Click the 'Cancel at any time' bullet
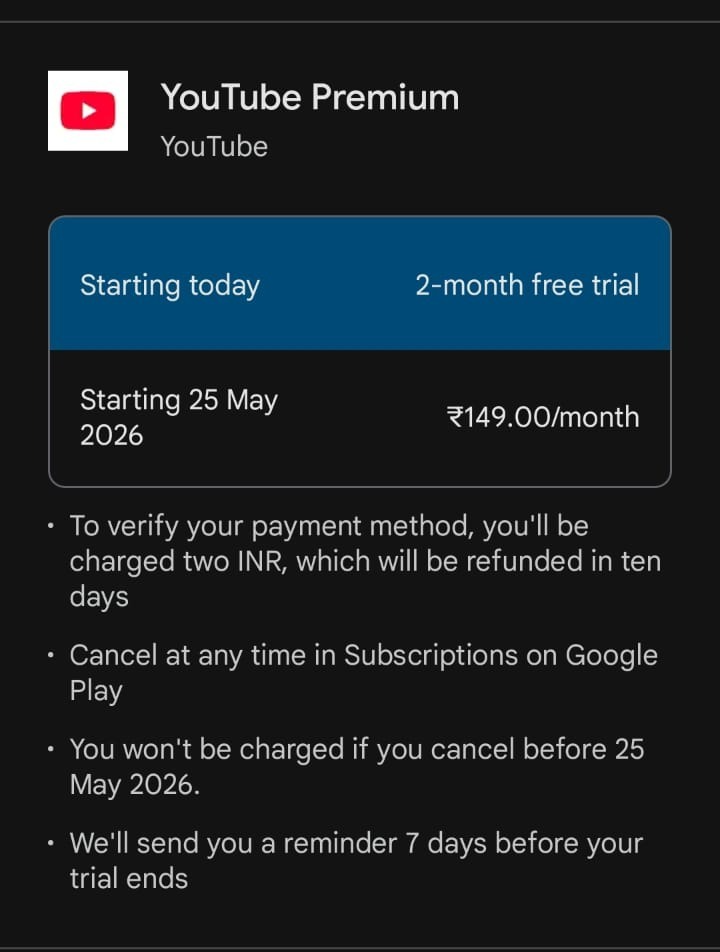720x952 pixels. (x=364, y=672)
